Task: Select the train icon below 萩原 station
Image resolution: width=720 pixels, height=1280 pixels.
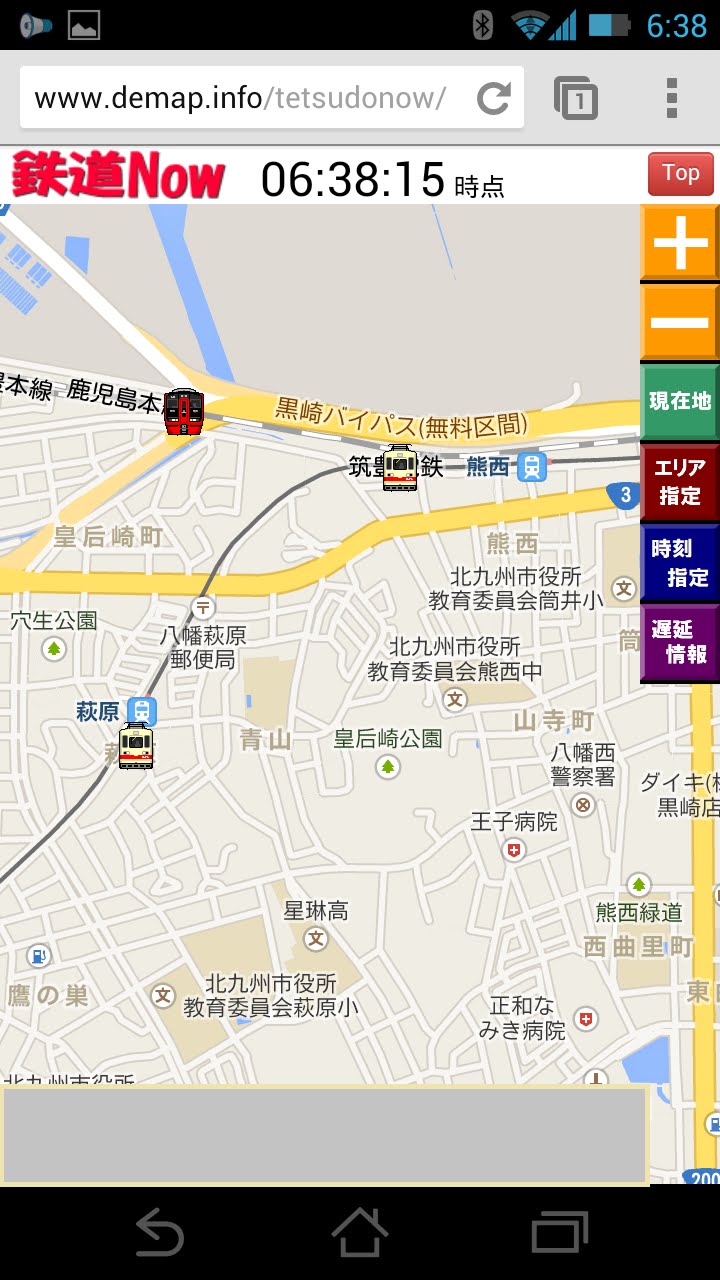Action: pyautogui.click(x=136, y=746)
